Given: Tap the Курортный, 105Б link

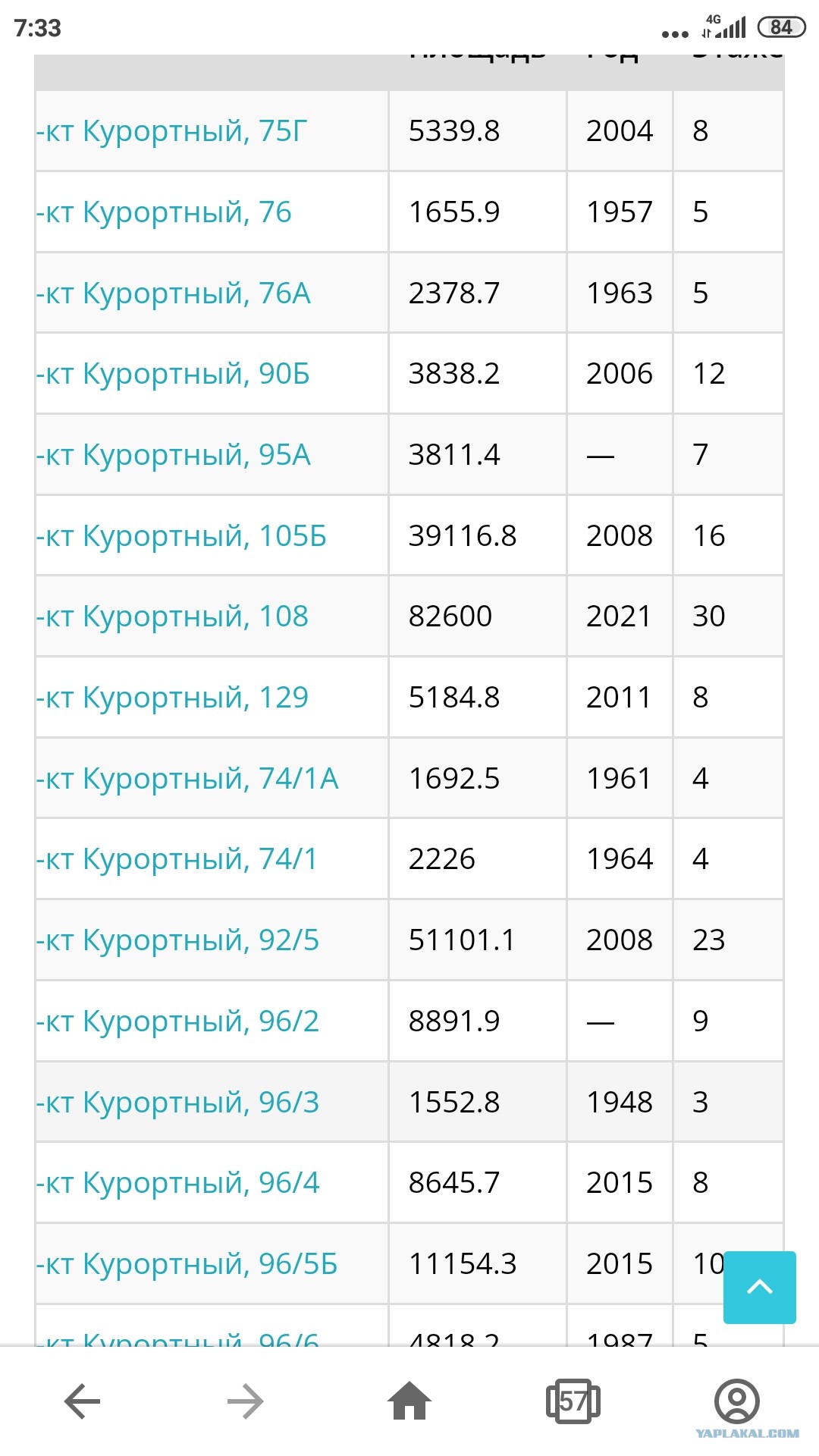Looking at the screenshot, I should (181, 536).
